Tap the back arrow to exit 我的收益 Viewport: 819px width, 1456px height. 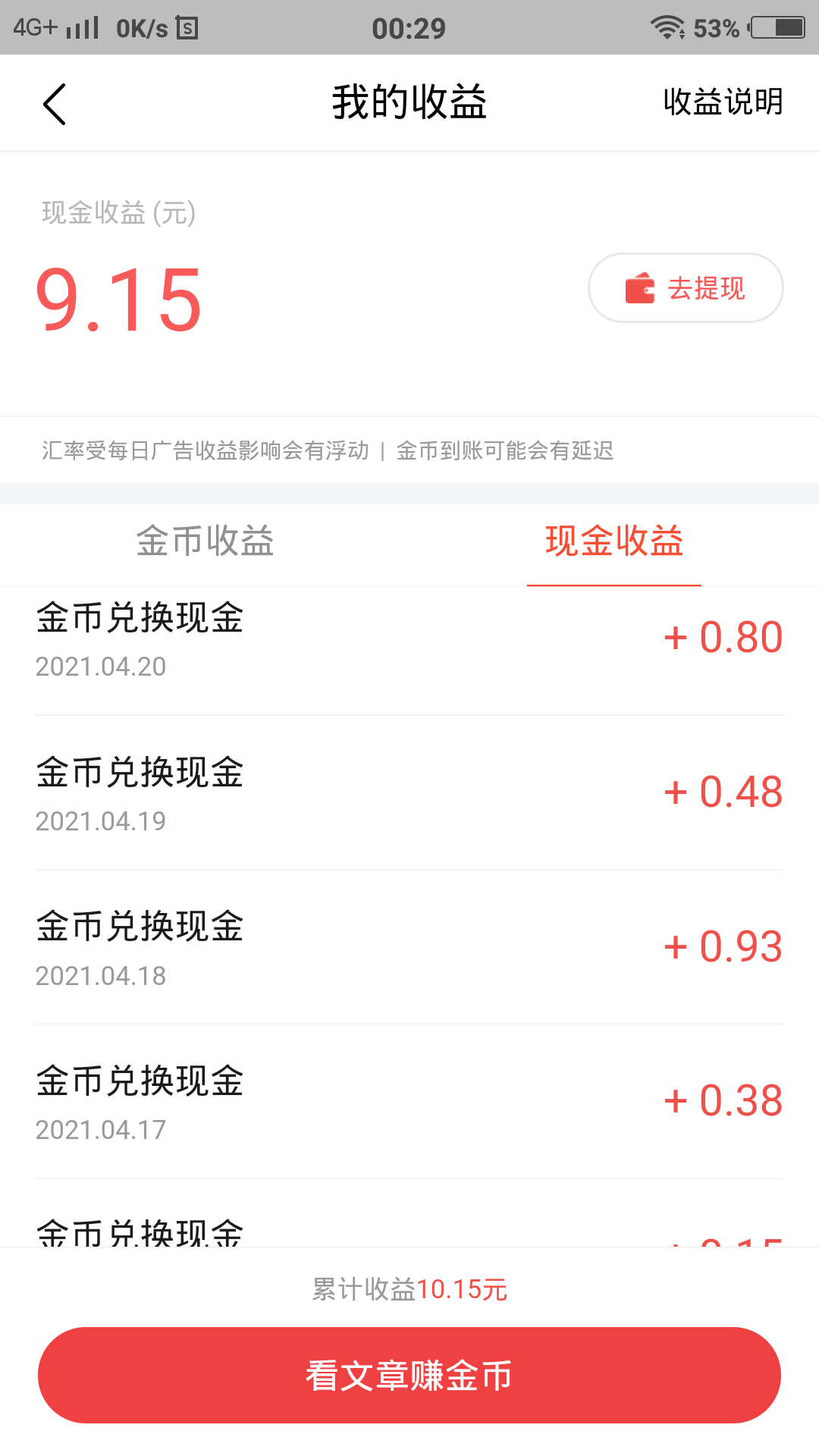tap(55, 103)
